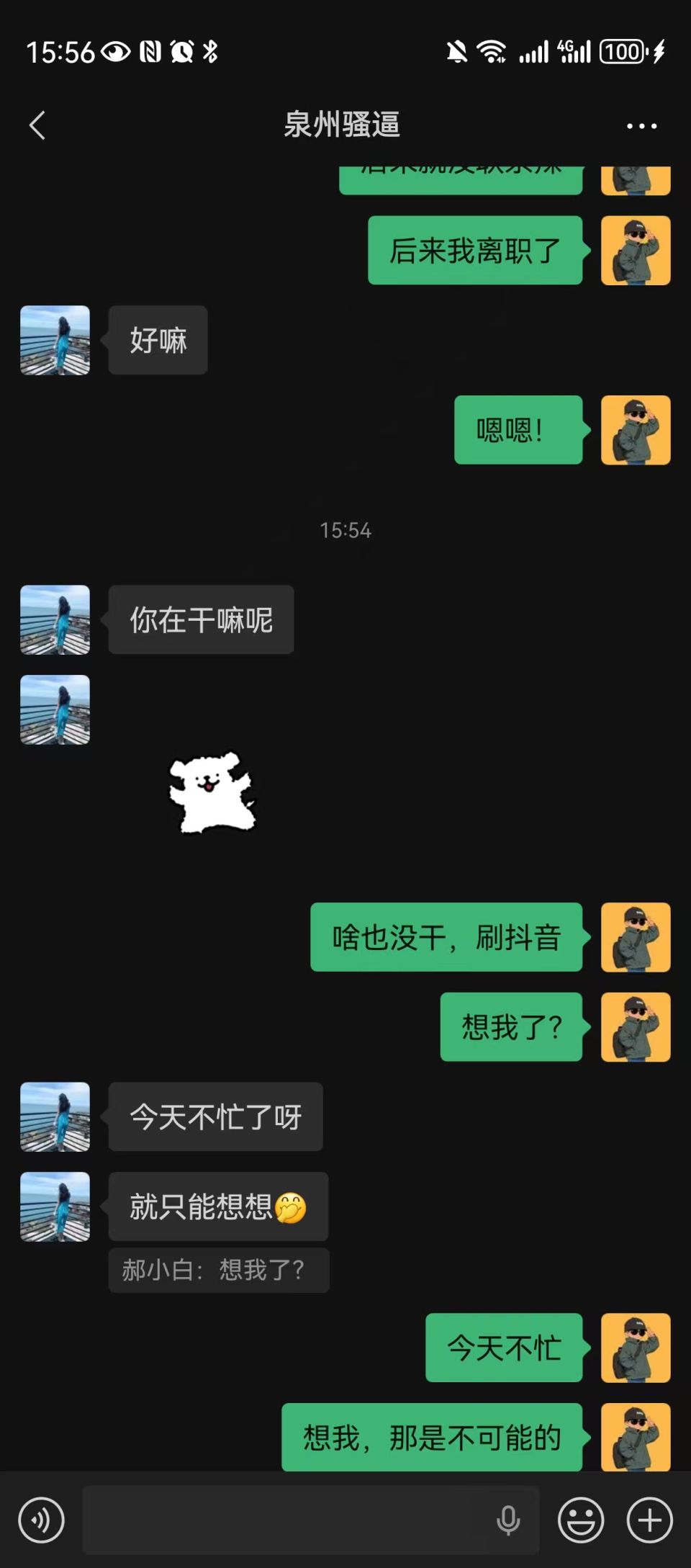Tap the quoted message from 郝小白
Screen dimensions: 691x1568
coord(218,1270)
